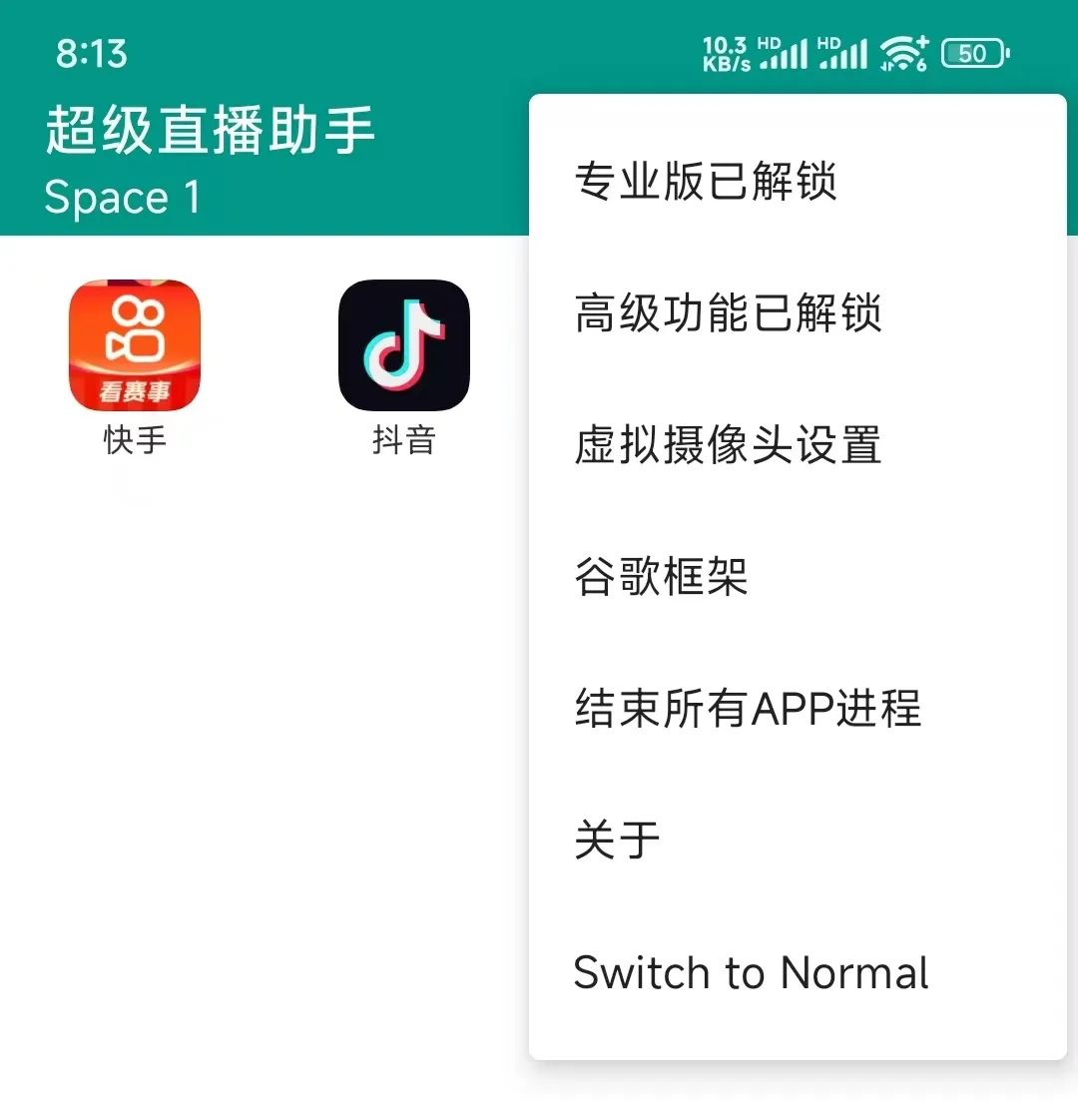Open the 快手 (Kuaishou) app

tap(135, 344)
